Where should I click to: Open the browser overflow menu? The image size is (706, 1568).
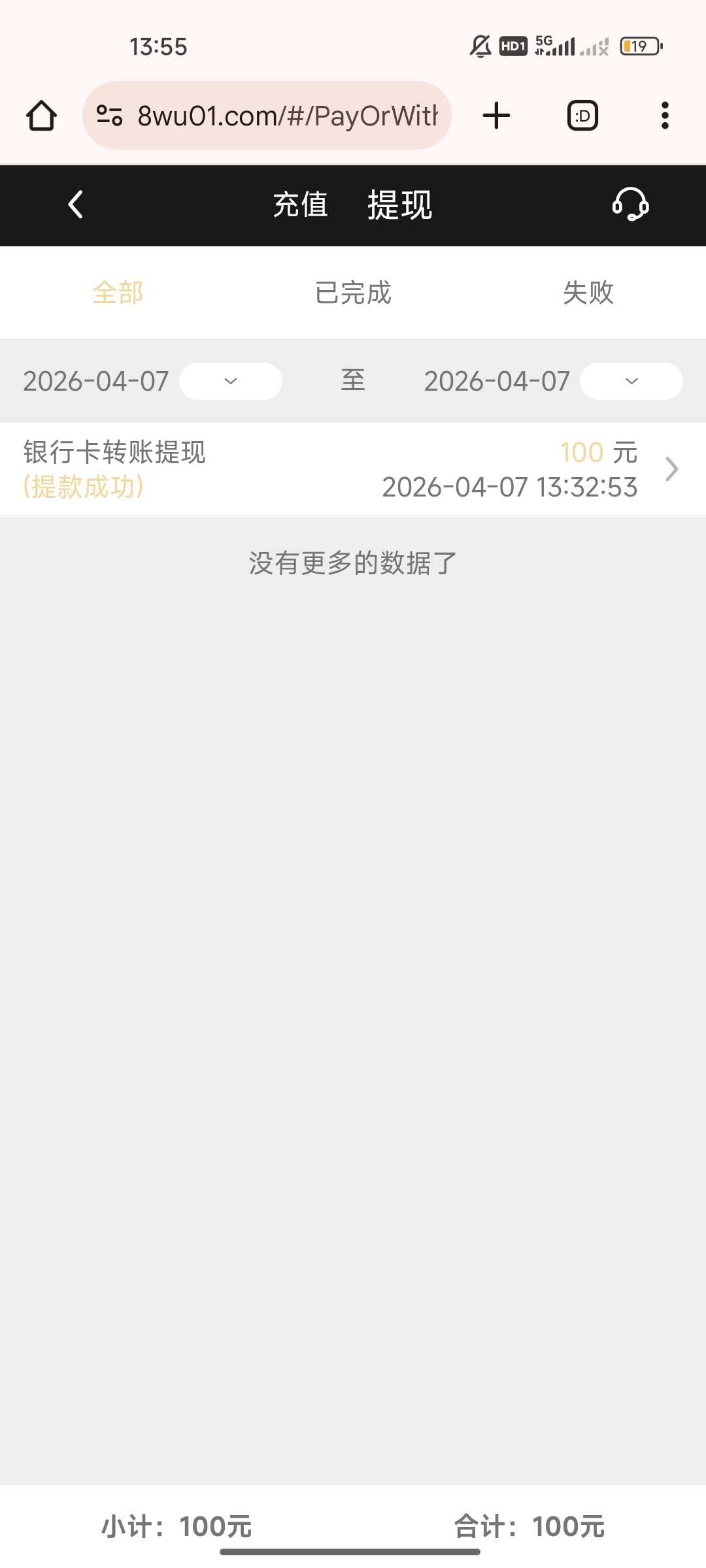[665, 116]
